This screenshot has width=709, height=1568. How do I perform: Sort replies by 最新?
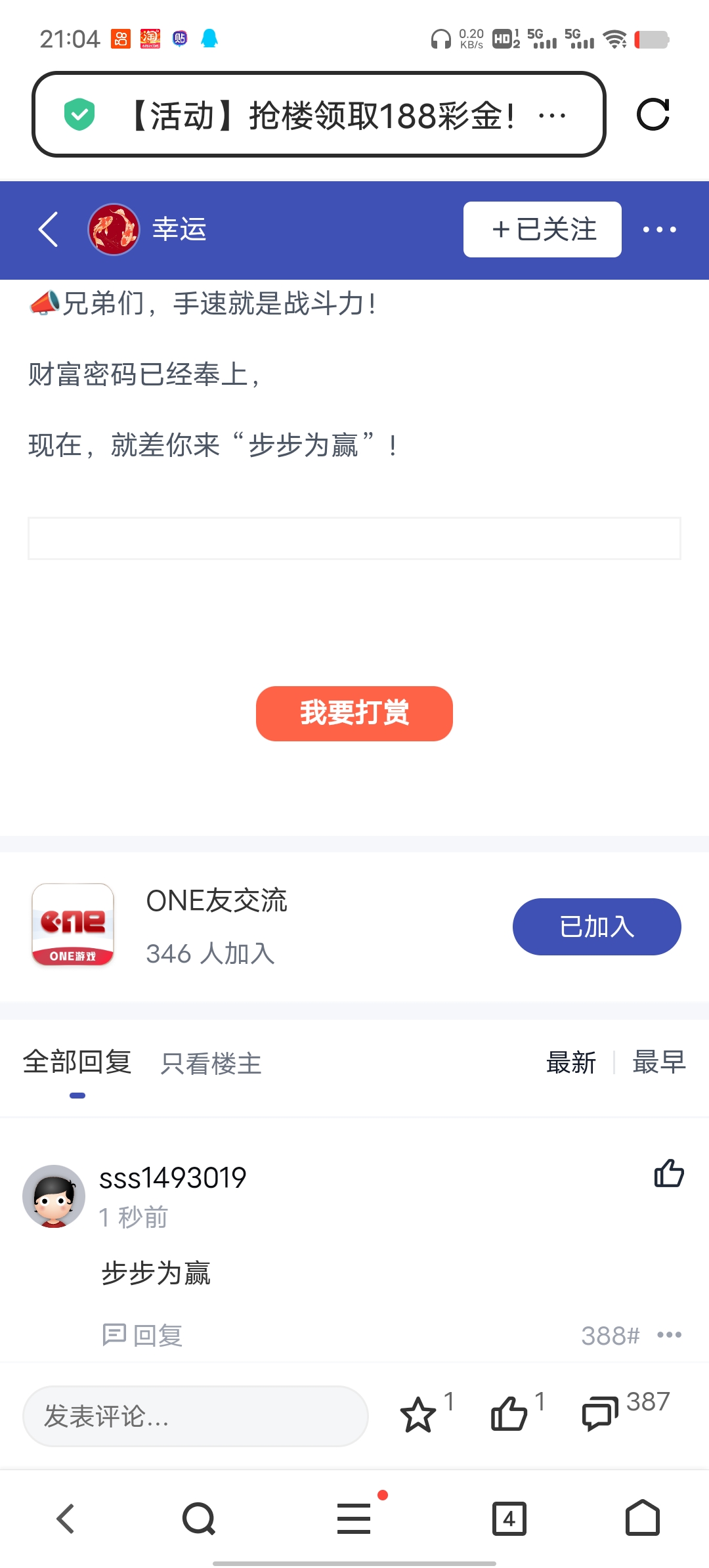click(571, 1062)
